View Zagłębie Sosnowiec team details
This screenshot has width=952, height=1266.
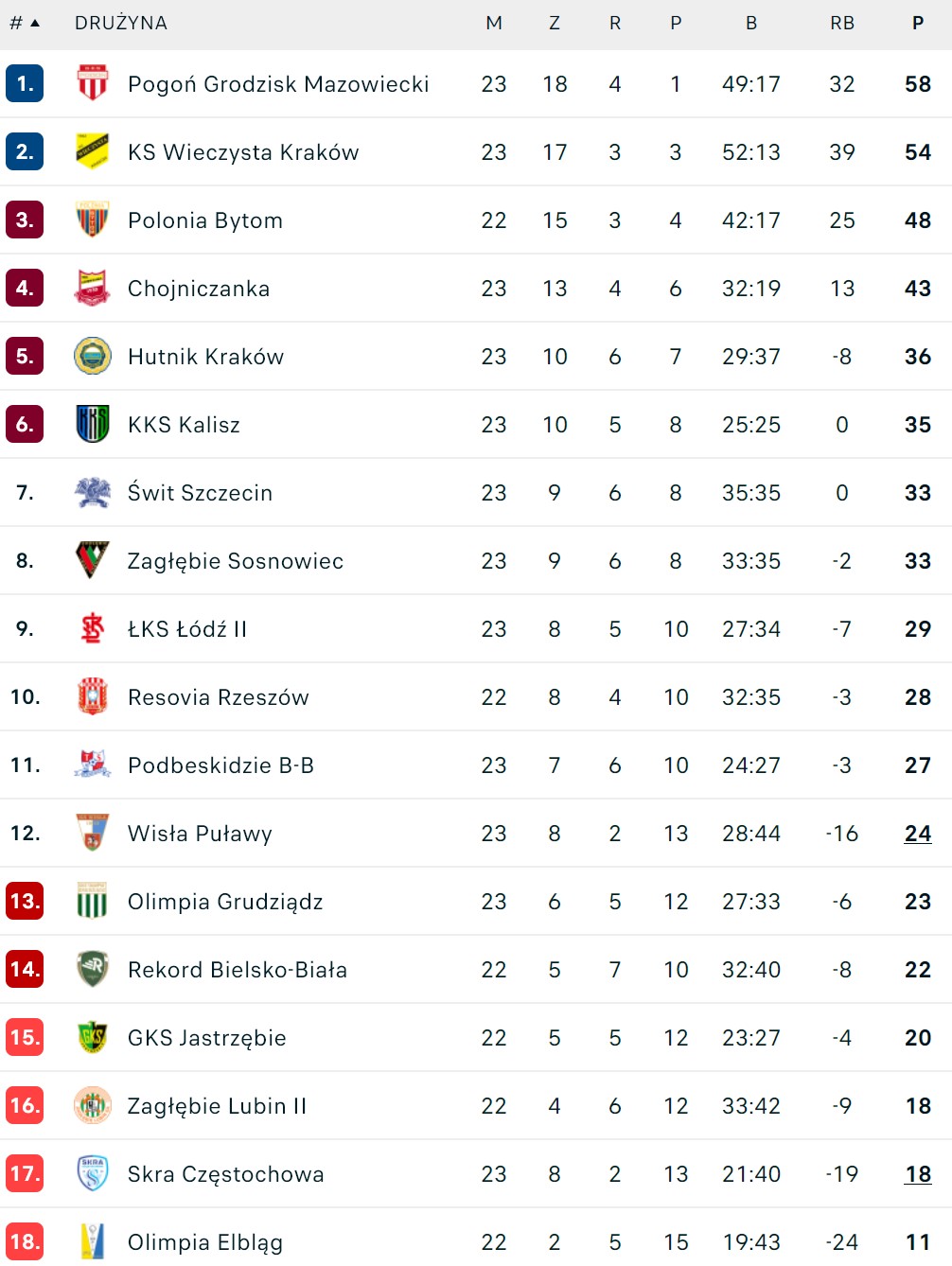click(235, 561)
